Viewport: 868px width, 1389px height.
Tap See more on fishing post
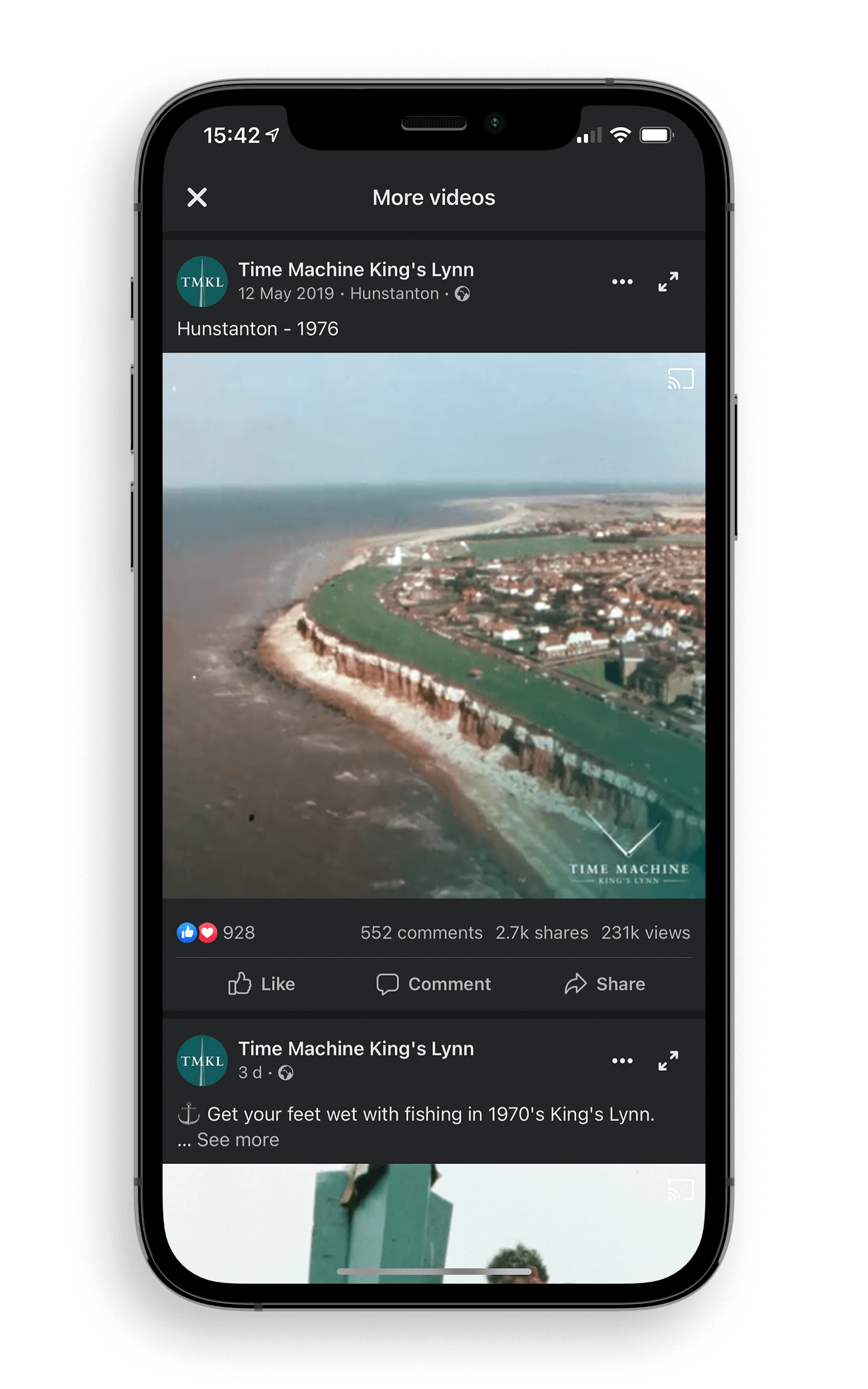pos(238,1140)
